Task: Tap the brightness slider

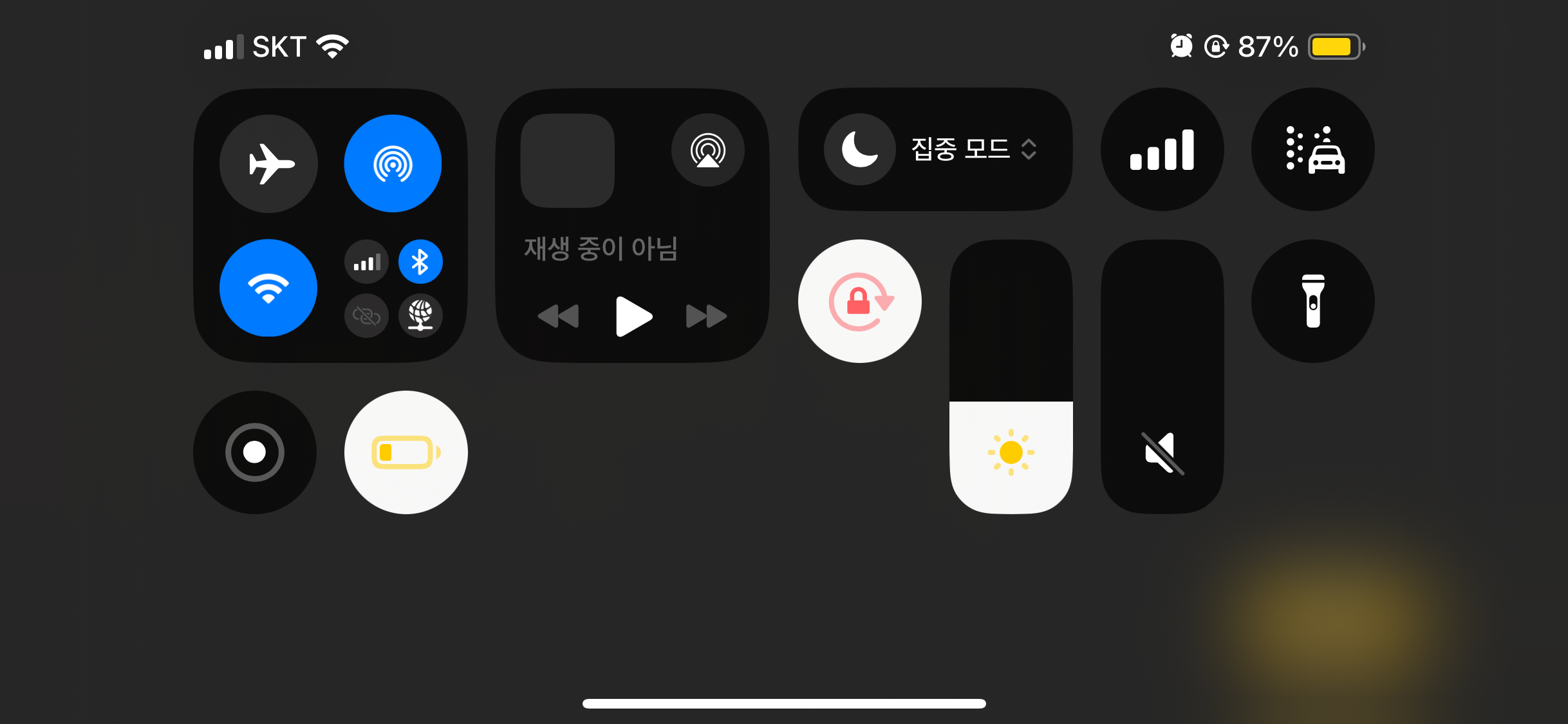Action: click(1011, 377)
